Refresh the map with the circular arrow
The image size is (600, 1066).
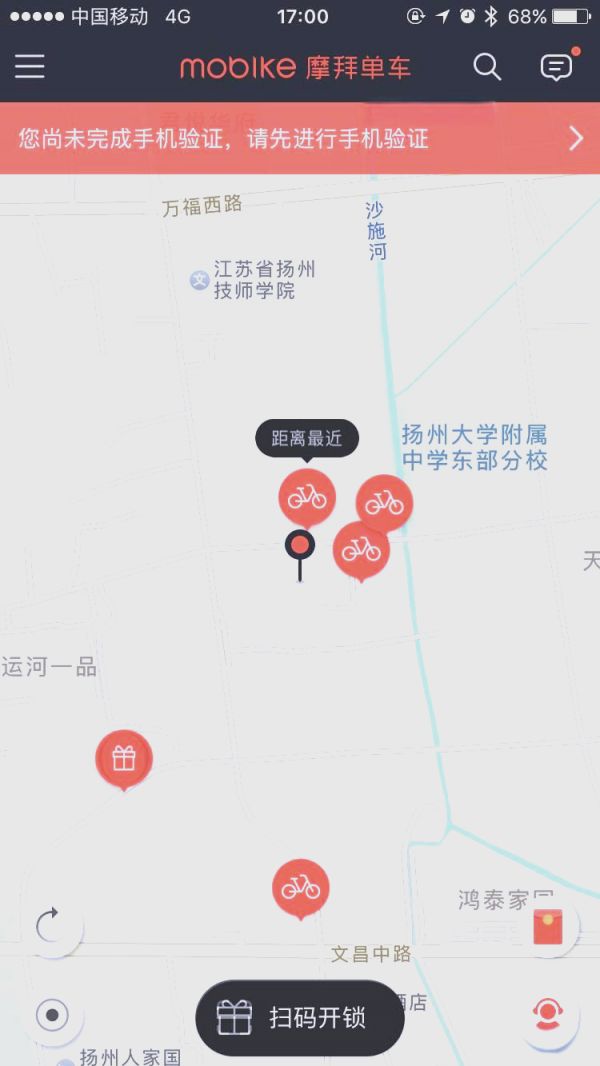pos(51,927)
